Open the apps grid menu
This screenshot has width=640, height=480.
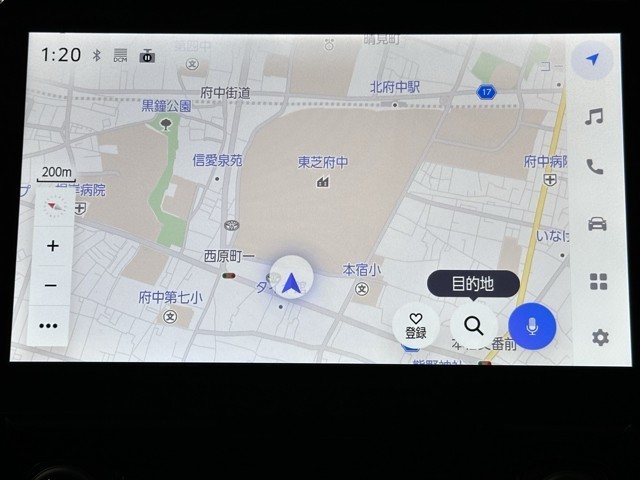pos(598,282)
